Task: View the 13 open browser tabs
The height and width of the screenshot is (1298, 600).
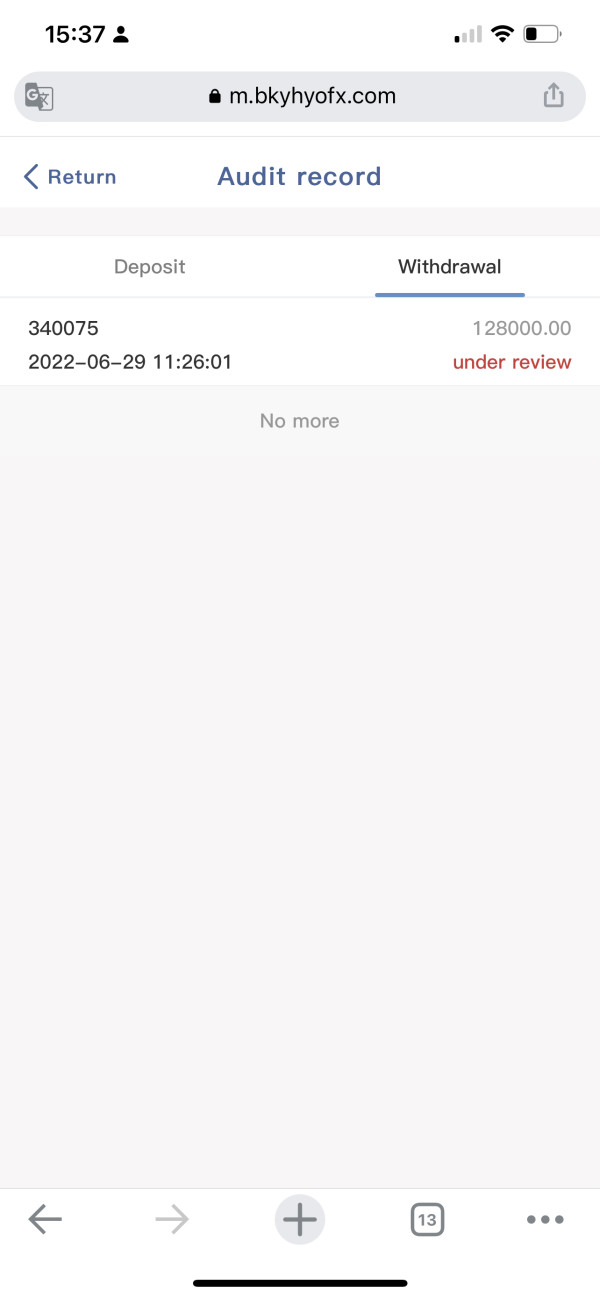Action: pyautogui.click(x=427, y=1219)
